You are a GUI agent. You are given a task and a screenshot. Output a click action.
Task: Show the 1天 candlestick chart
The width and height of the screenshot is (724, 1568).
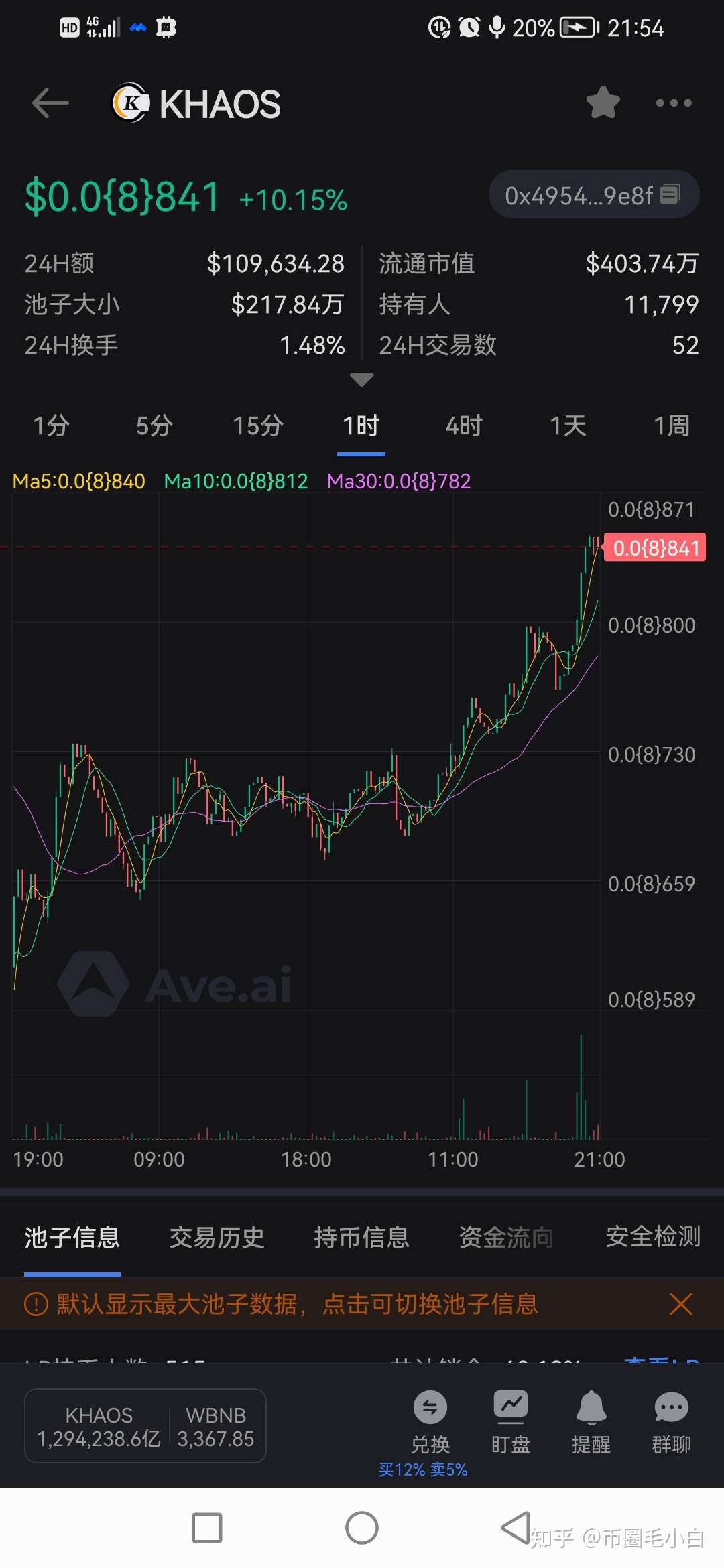[568, 426]
